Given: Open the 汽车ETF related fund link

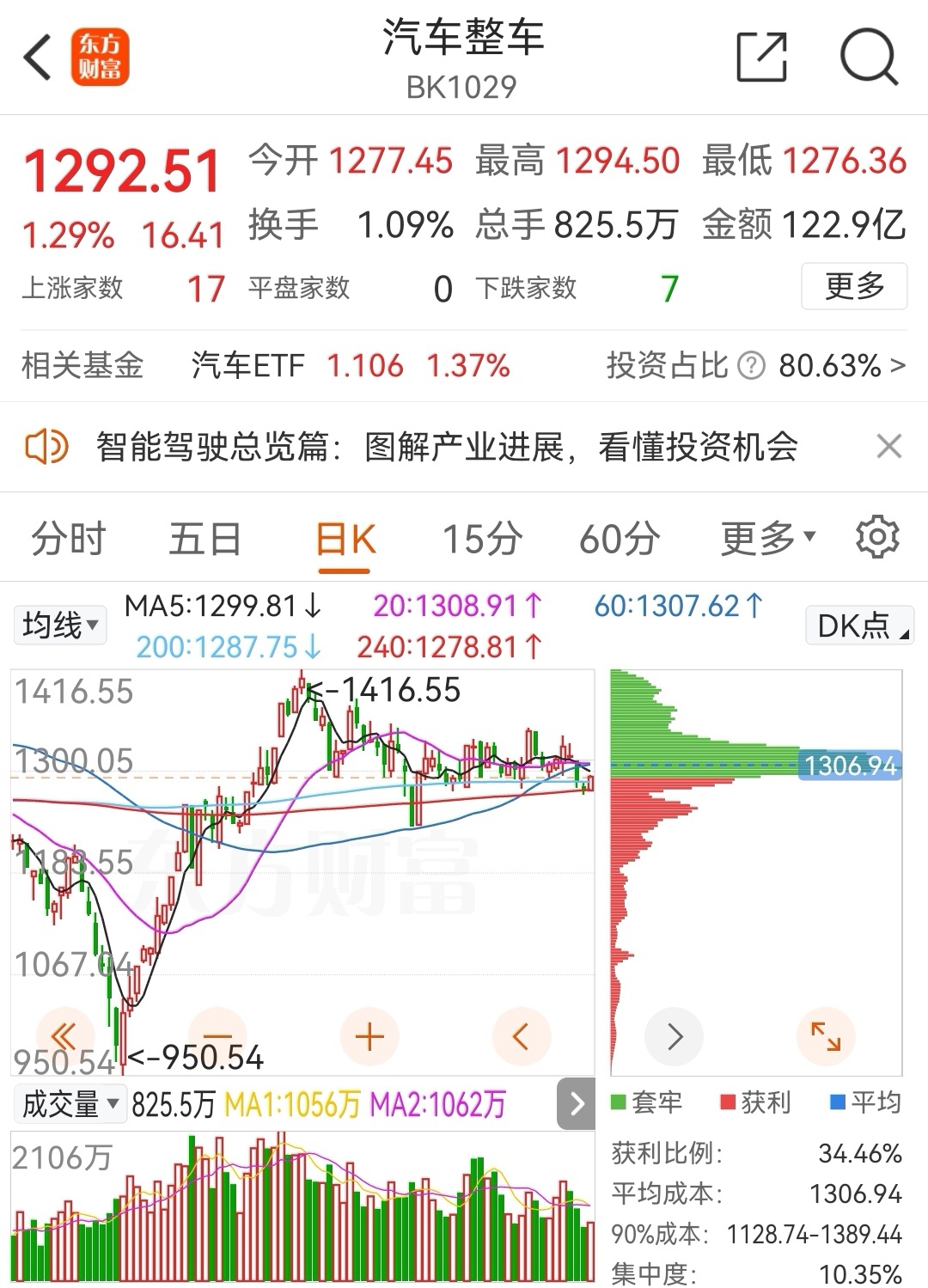Looking at the screenshot, I should (x=248, y=366).
